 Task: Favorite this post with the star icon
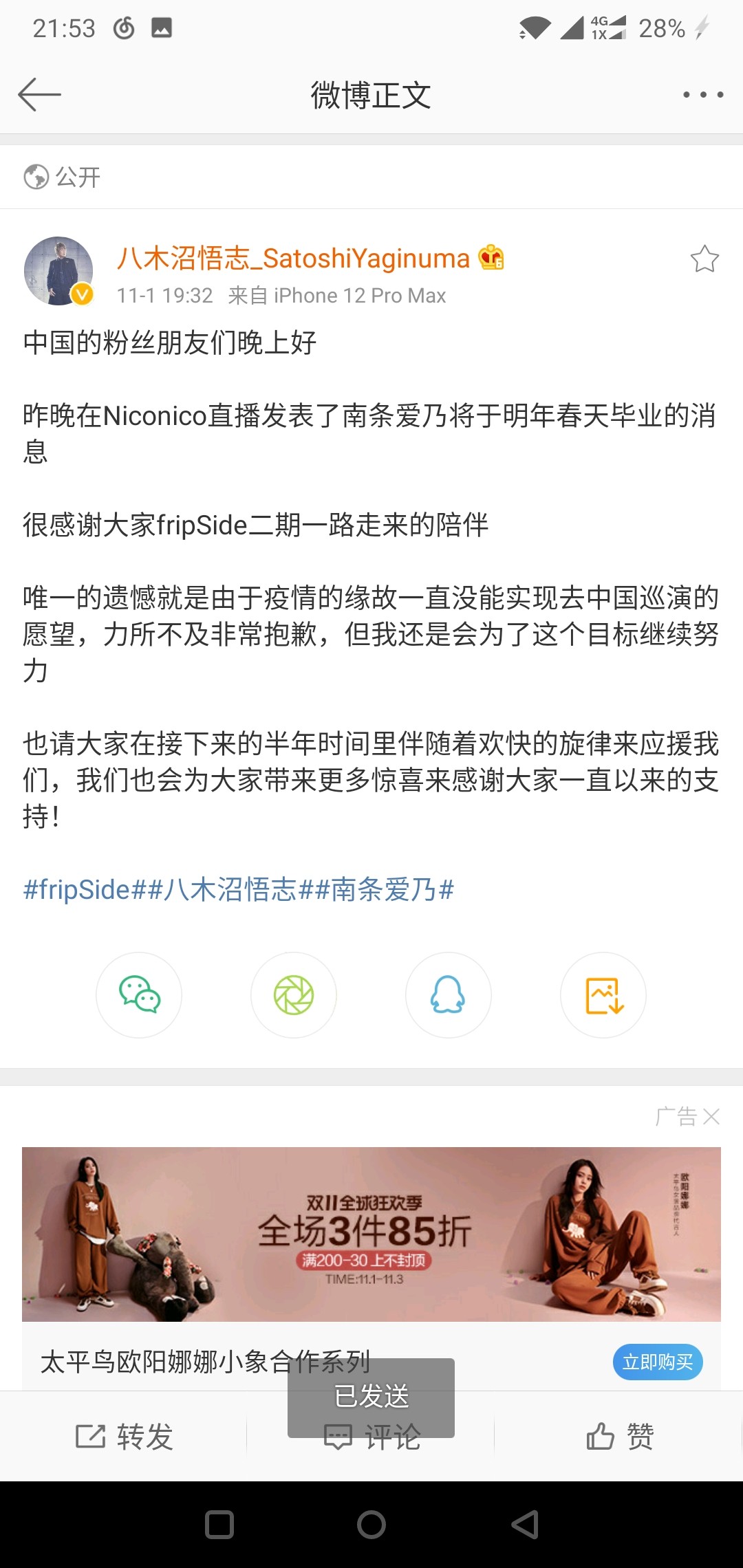click(704, 259)
